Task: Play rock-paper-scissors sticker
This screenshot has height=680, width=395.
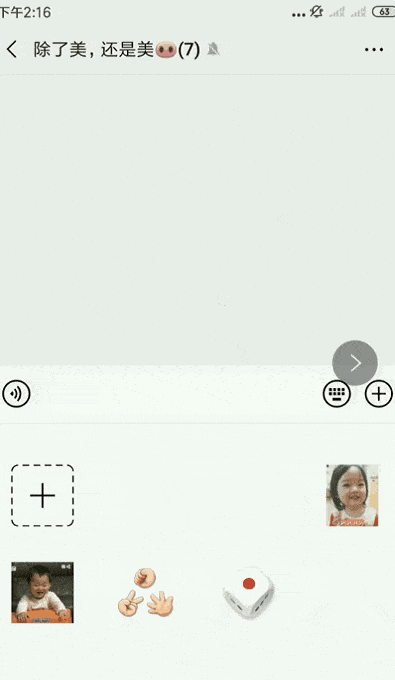Action: (x=146, y=592)
